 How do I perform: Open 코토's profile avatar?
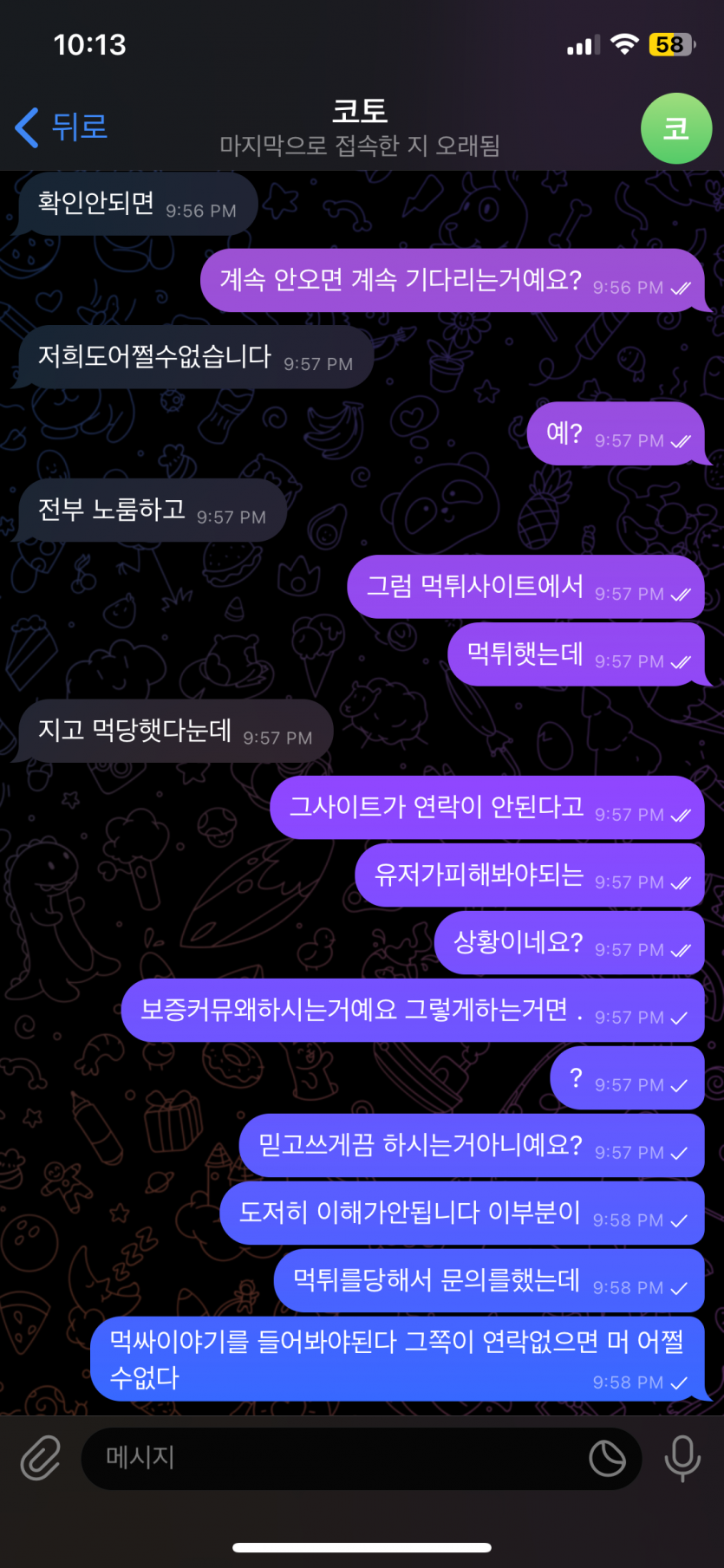point(675,128)
